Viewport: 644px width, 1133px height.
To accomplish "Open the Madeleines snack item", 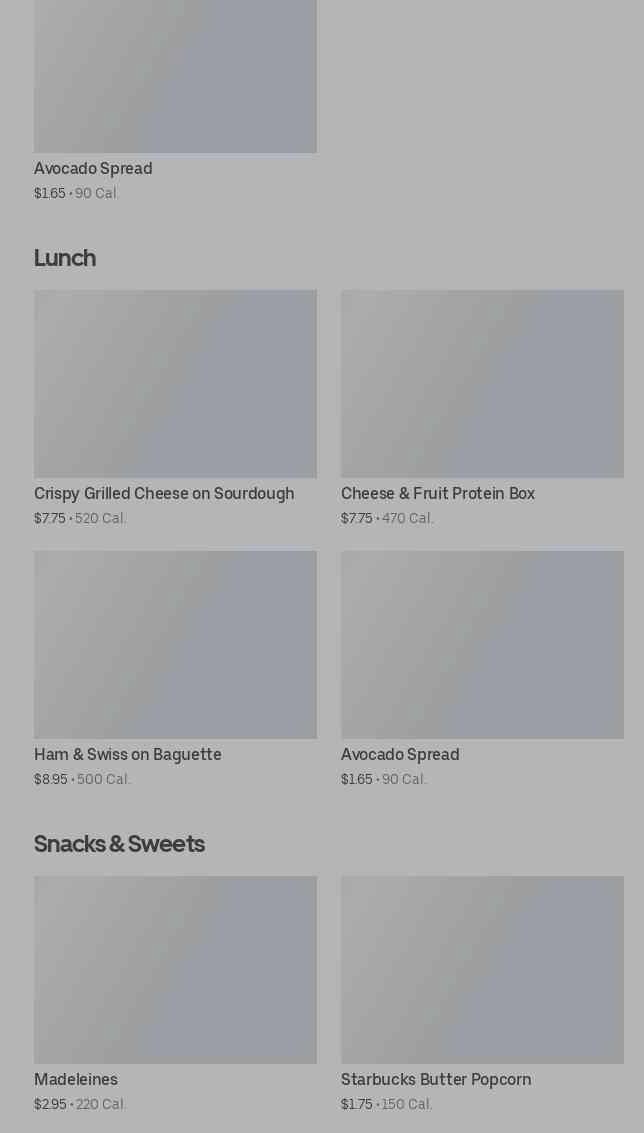I will pyautogui.click(x=175, y=971).
